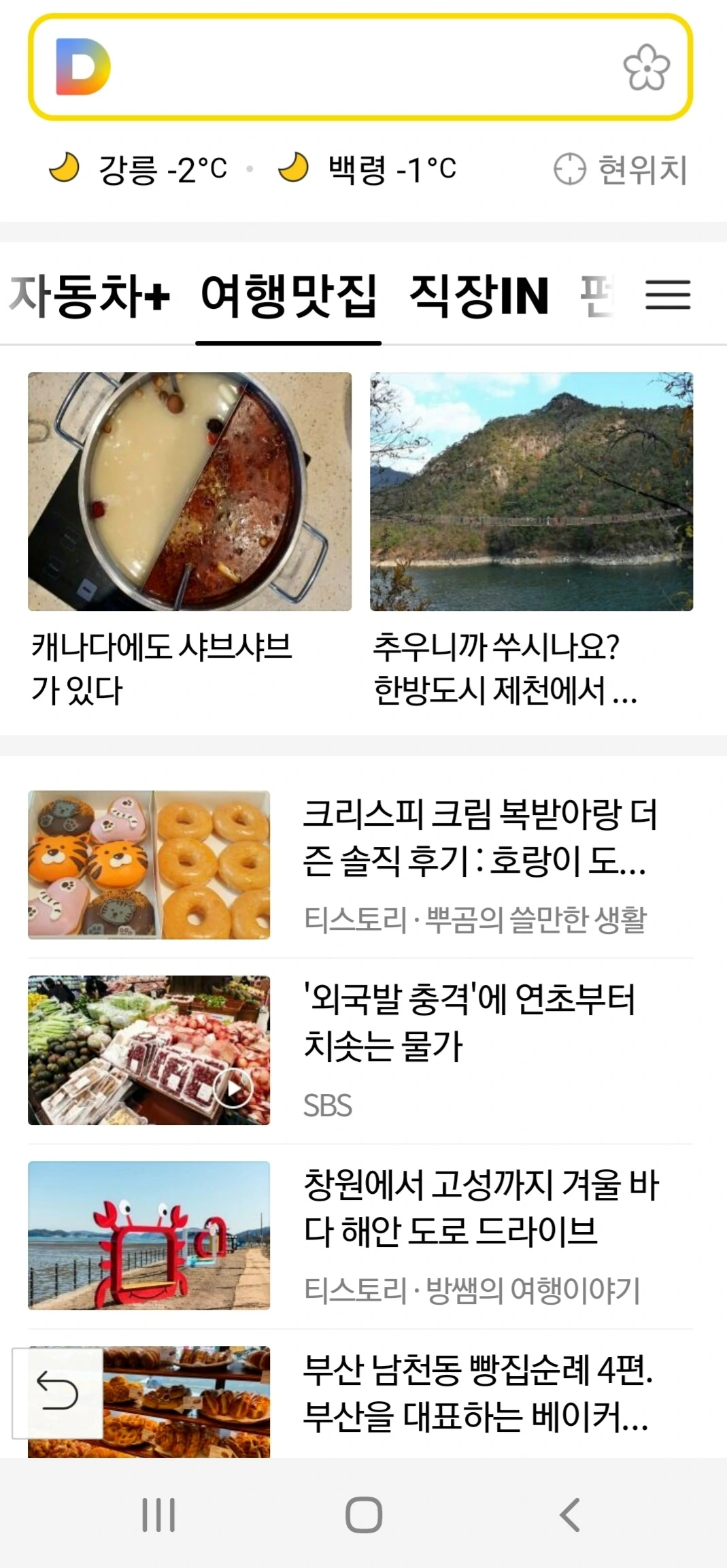Open the hamburger menu of all tabs
The height and width of the screenshot is (1568, 727).
tap(668, 295)
